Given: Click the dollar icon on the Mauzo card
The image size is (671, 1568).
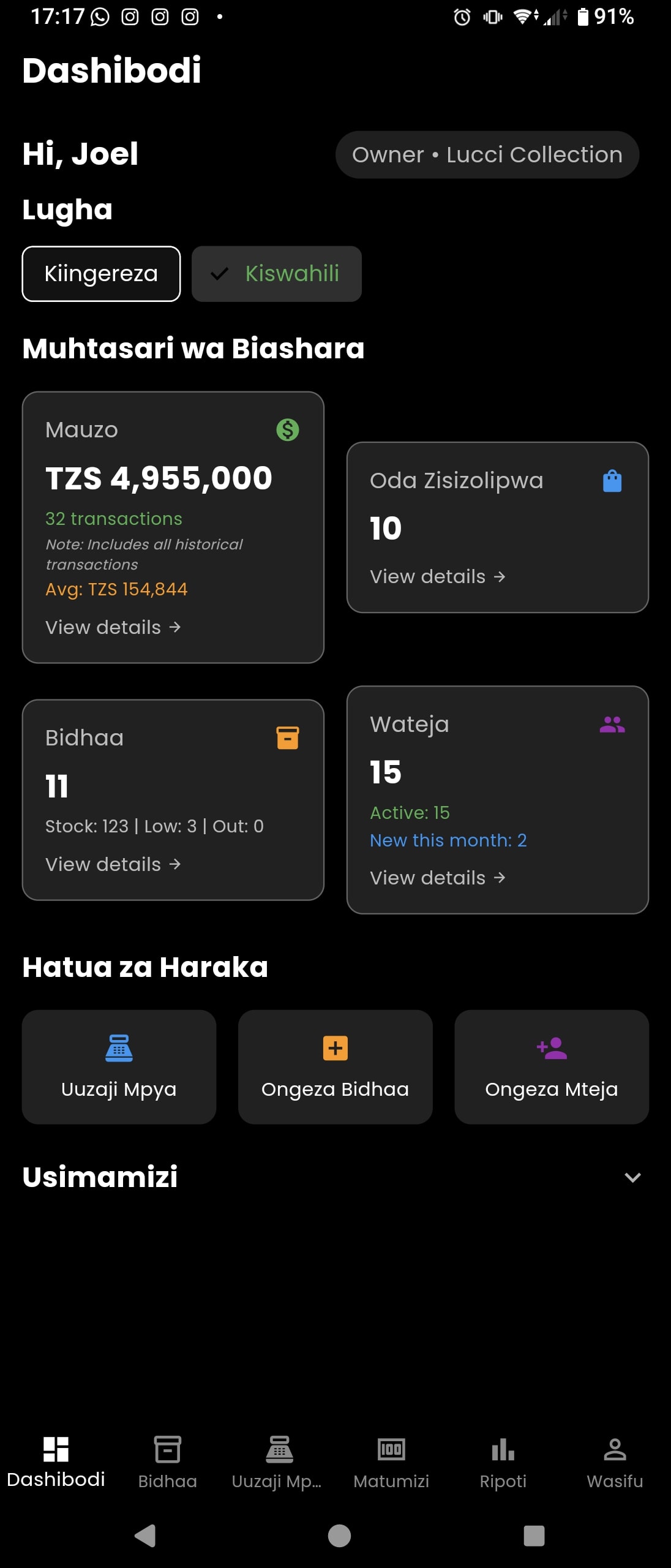Looking at the screenshot, I should click(x=287, y=429).
